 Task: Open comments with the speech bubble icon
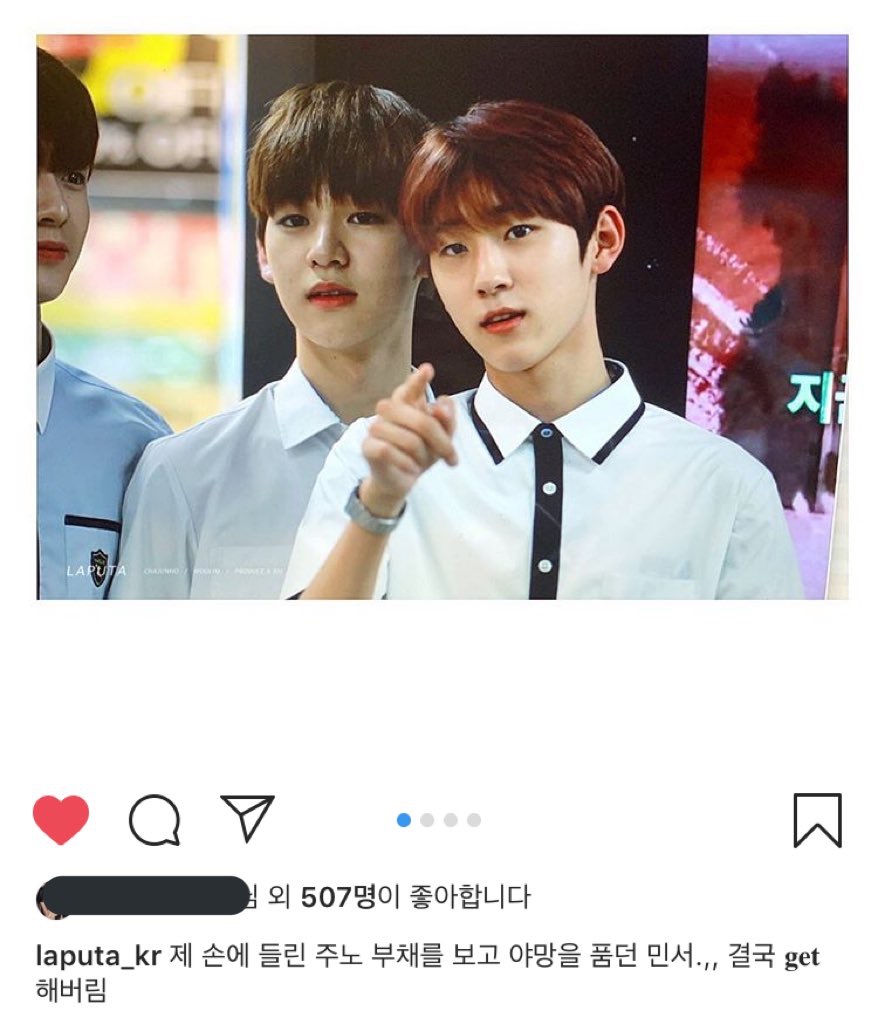(x=155, y=820)
